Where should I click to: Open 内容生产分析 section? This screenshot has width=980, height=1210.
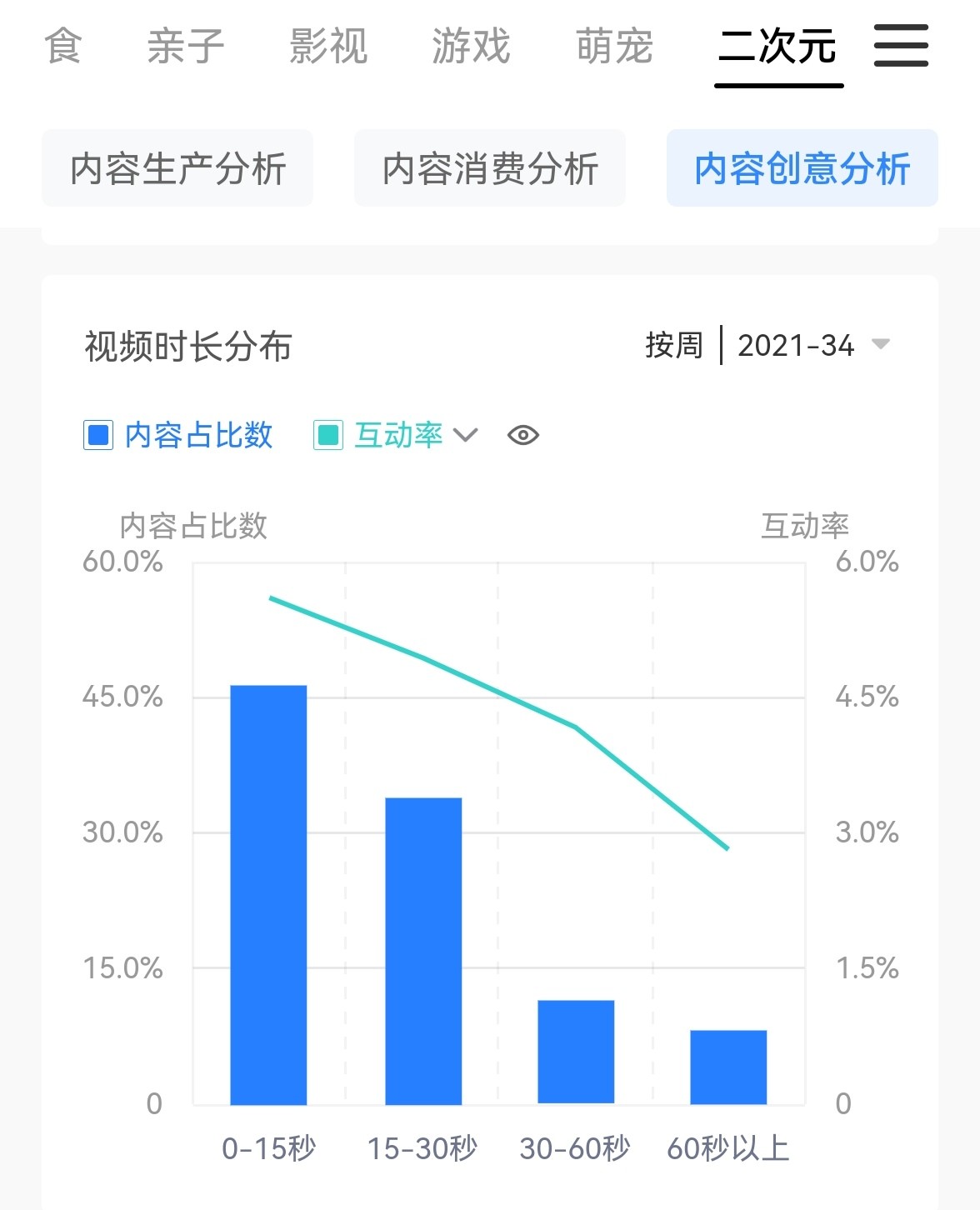[177, 168]
